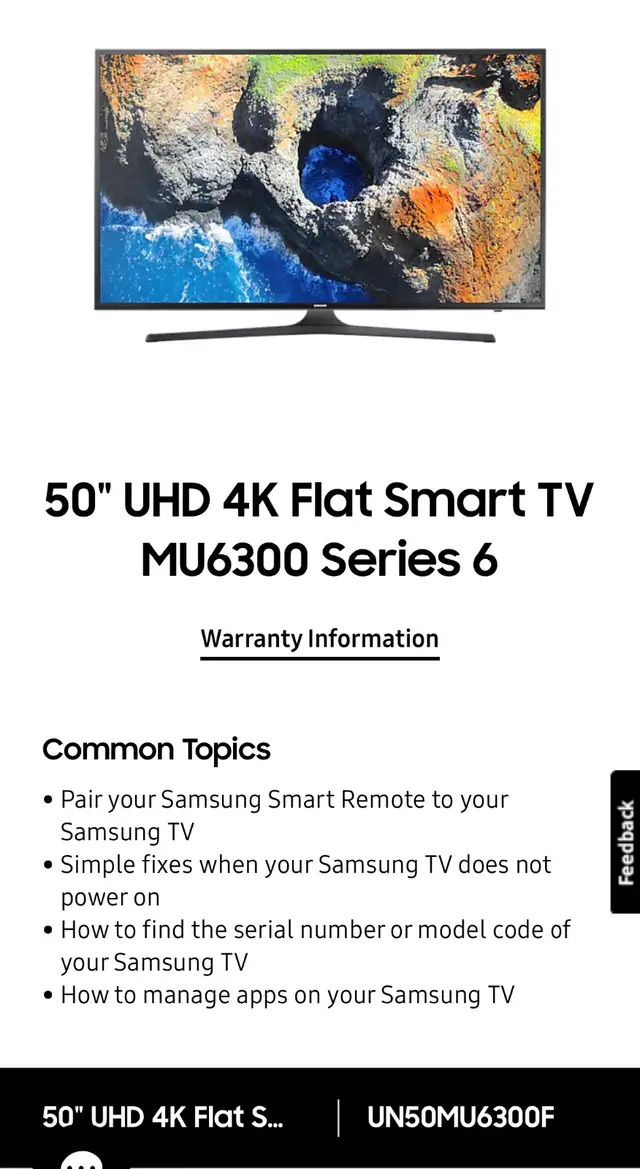Open Pair your Samsung Smart Remote topic
The height and width of the screenshot is (1169, 640).
pos(284,815)
